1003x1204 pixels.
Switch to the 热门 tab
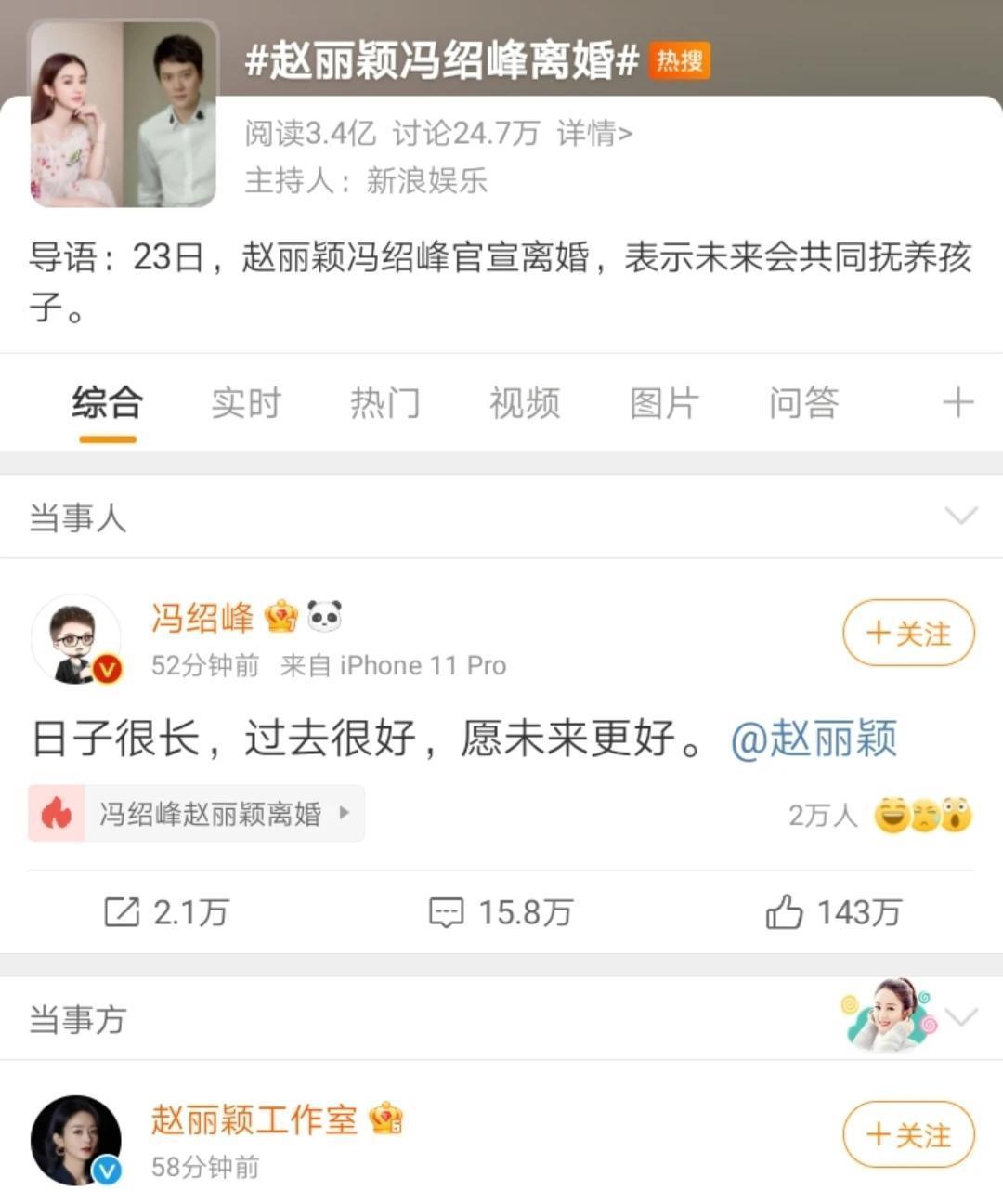click(385, 403)
